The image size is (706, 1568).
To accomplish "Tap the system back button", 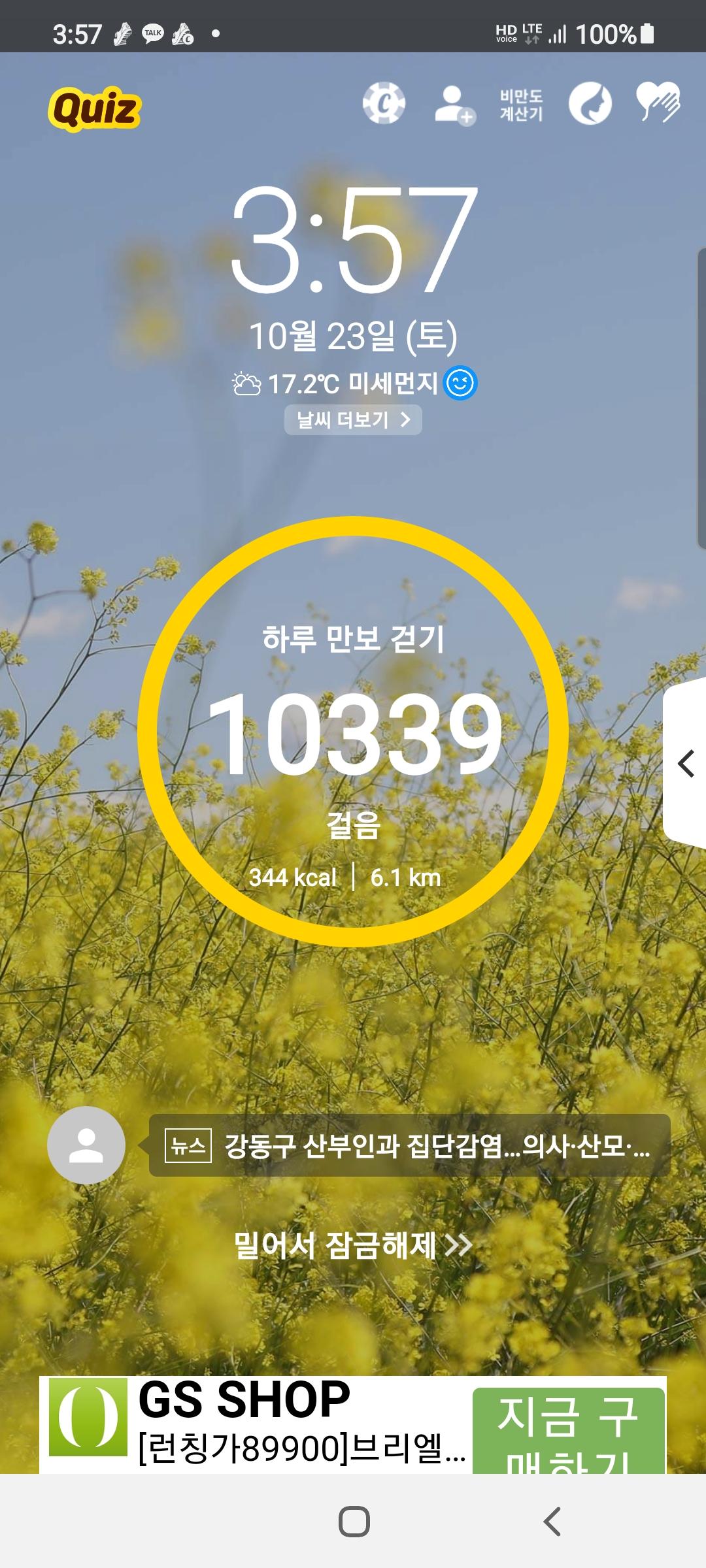I will pos(552,1522).
